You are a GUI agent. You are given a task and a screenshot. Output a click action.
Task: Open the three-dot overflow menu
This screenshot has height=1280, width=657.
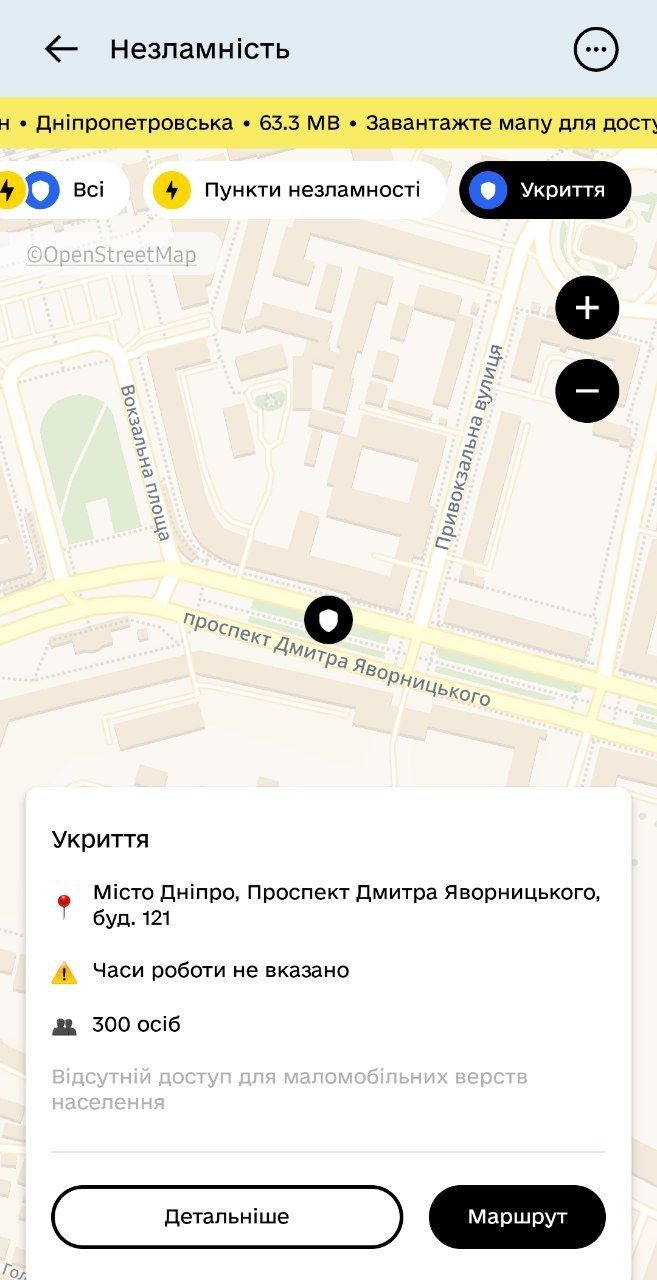(x=596, y=49)
